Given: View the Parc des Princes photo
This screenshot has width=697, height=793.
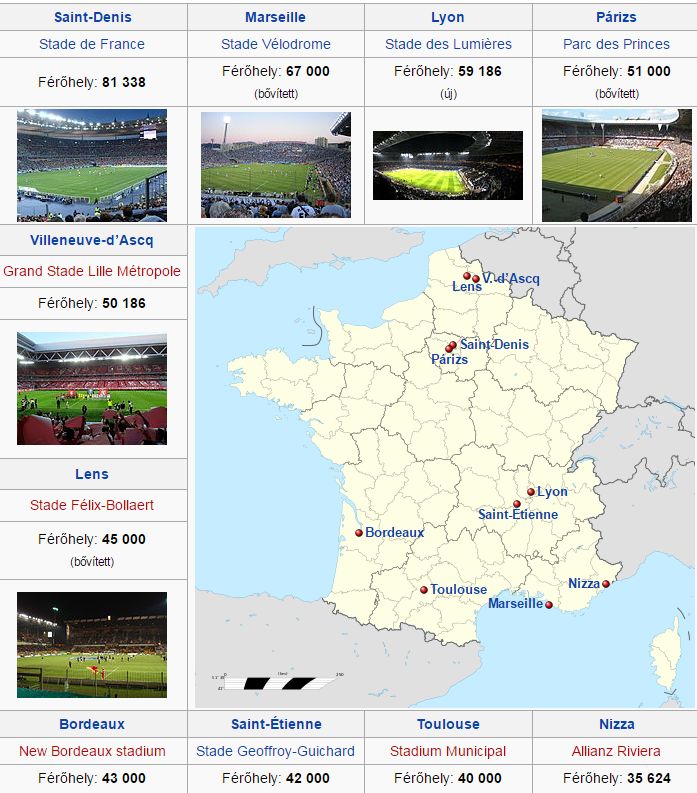Looking at the screenshot, I should tap(615, 165).
